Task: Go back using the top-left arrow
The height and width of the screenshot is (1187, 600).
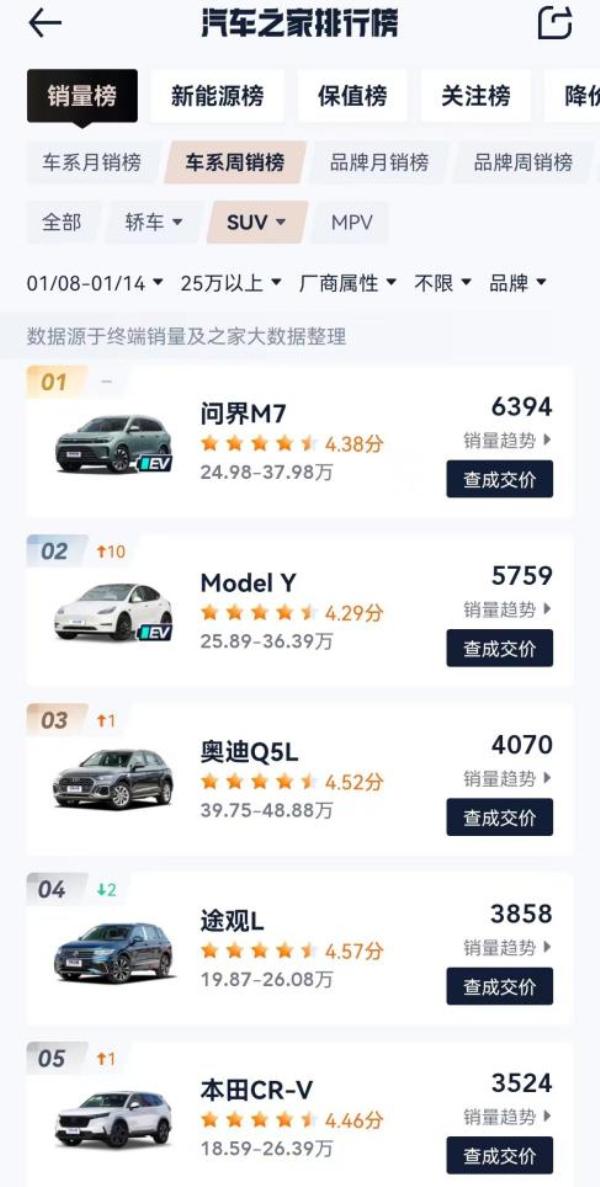Action: (x=45, y=23)
